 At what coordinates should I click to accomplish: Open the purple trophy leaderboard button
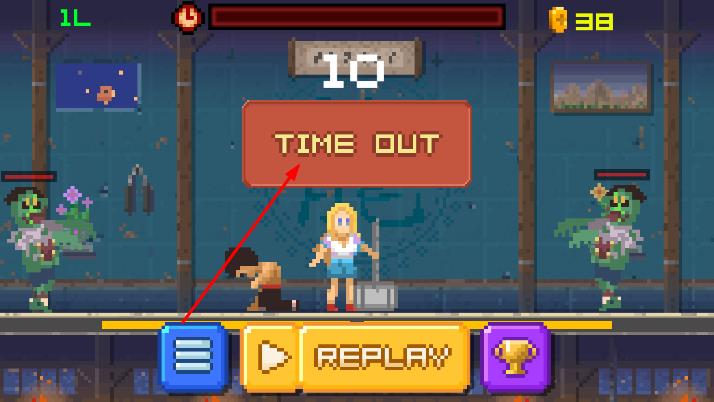[516, 357]
